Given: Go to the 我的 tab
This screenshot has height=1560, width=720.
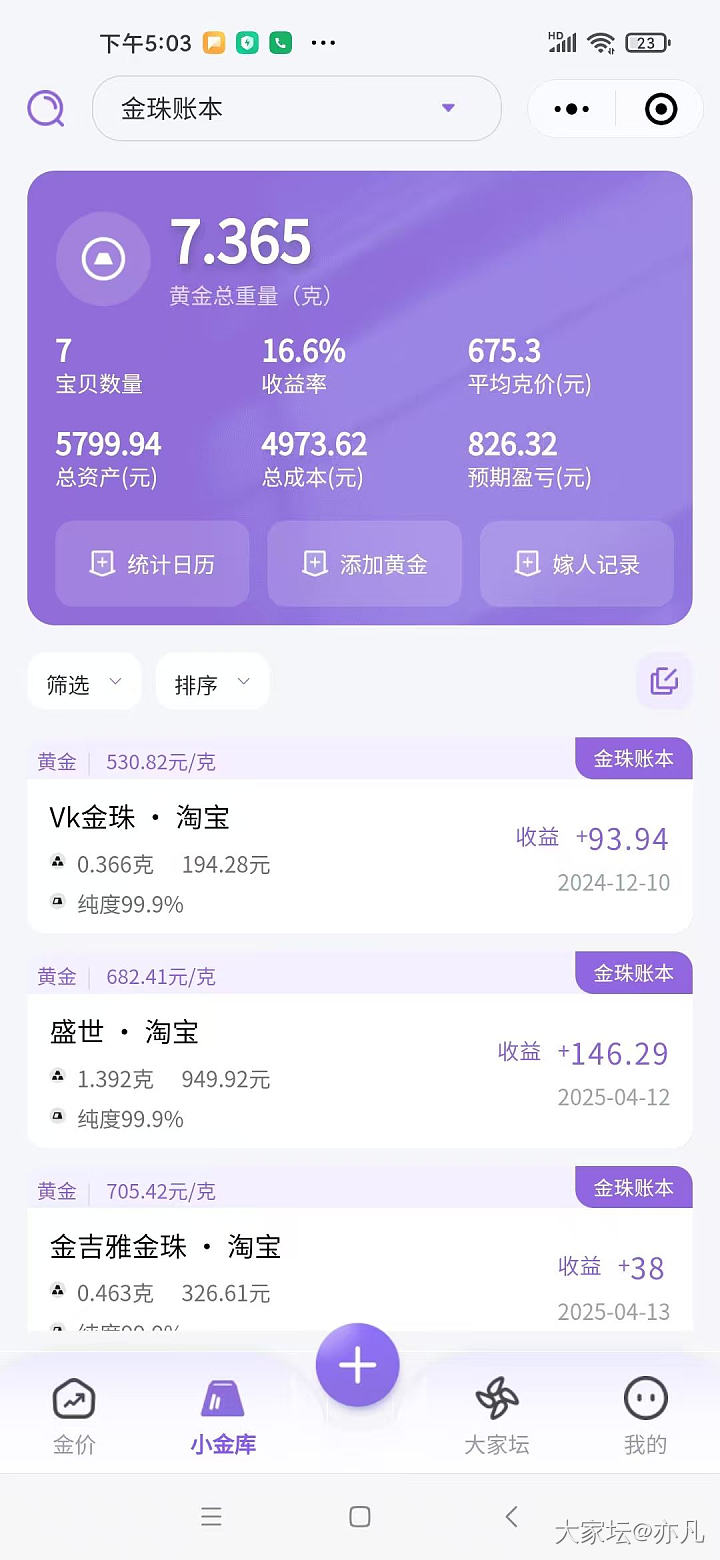Looking at the screenshot, I should [x=645, y=1416].
